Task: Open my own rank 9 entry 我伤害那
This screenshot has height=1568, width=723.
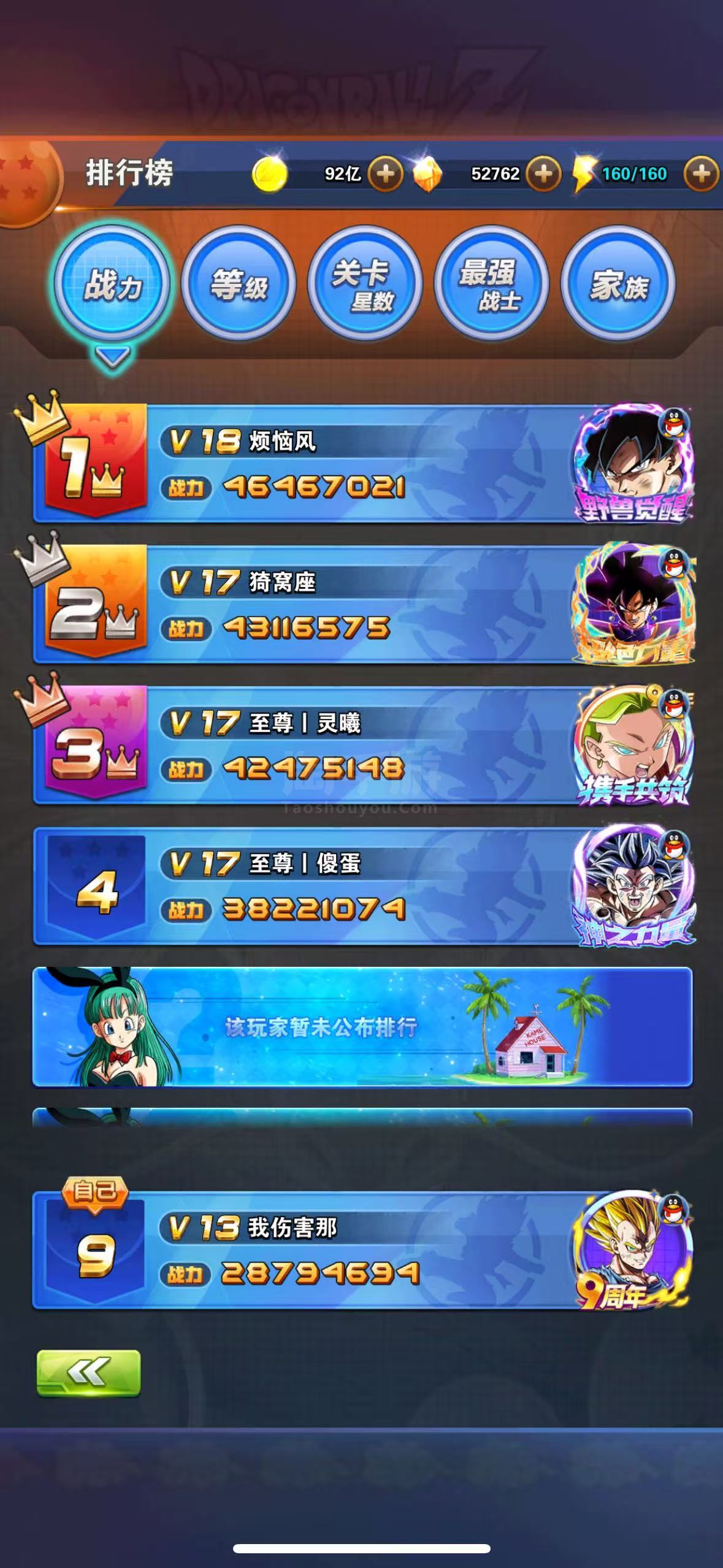Action: [362, 1250]
